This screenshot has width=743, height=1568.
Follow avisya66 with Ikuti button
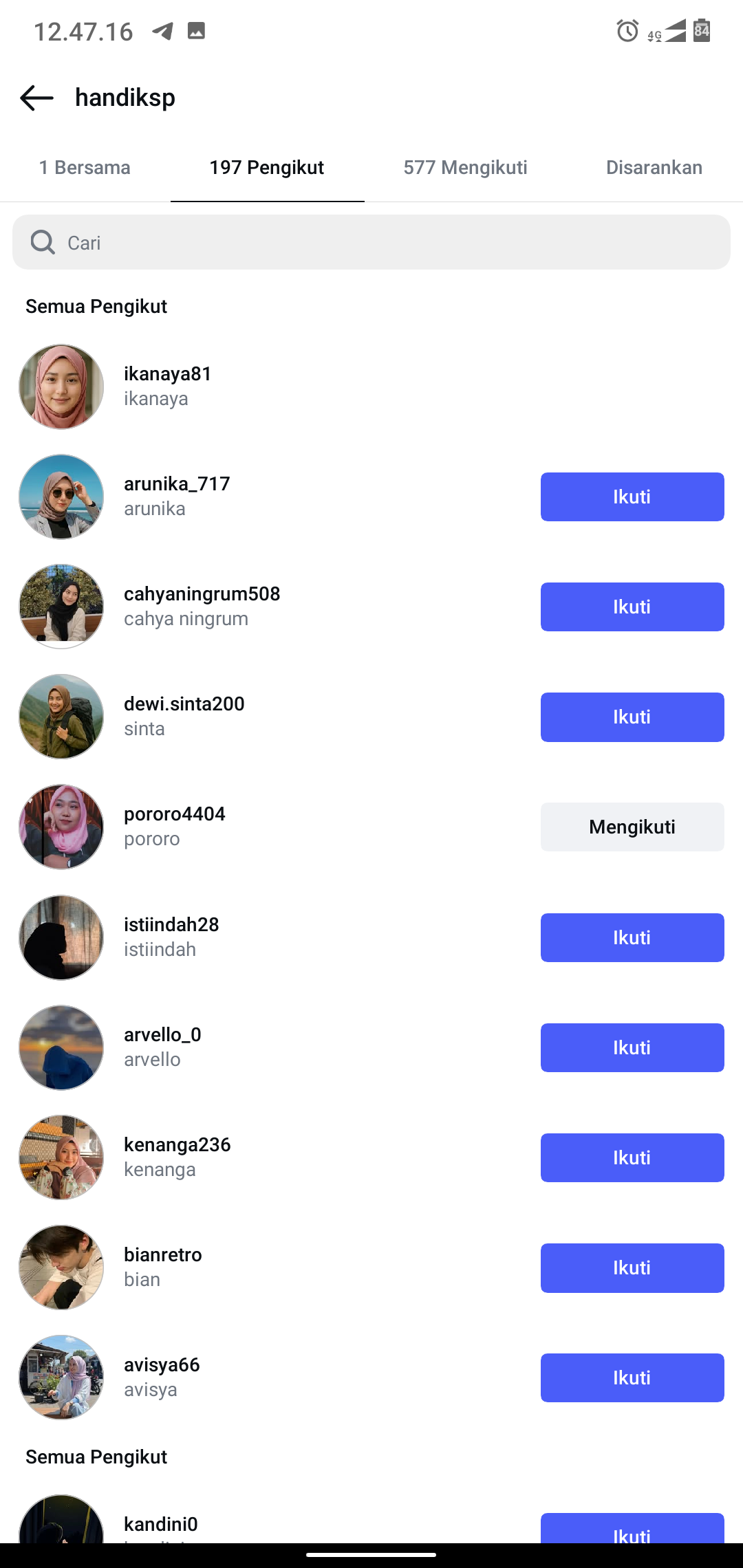(632, 1378)
